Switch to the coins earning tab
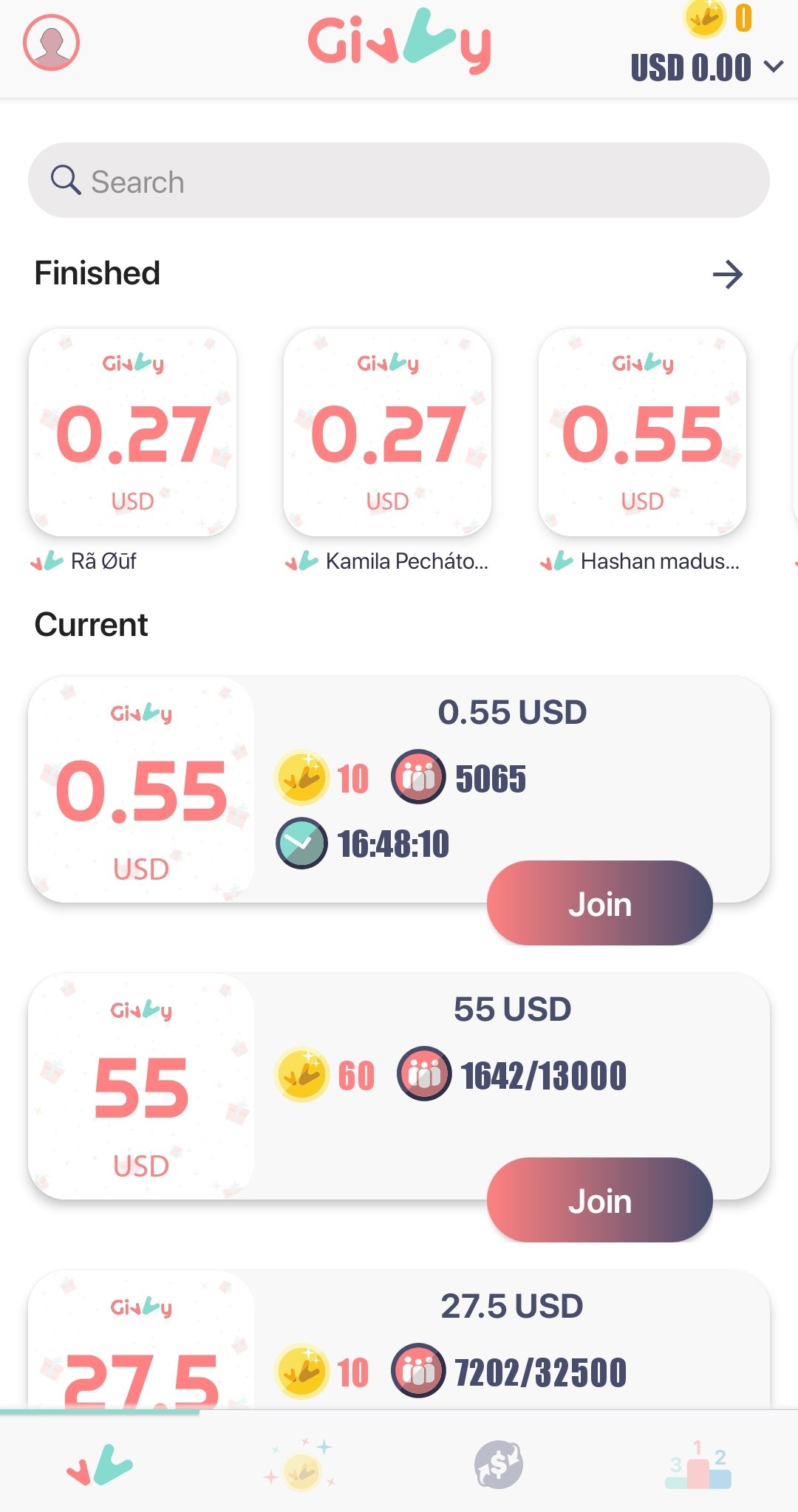 tap(299, 1464)
